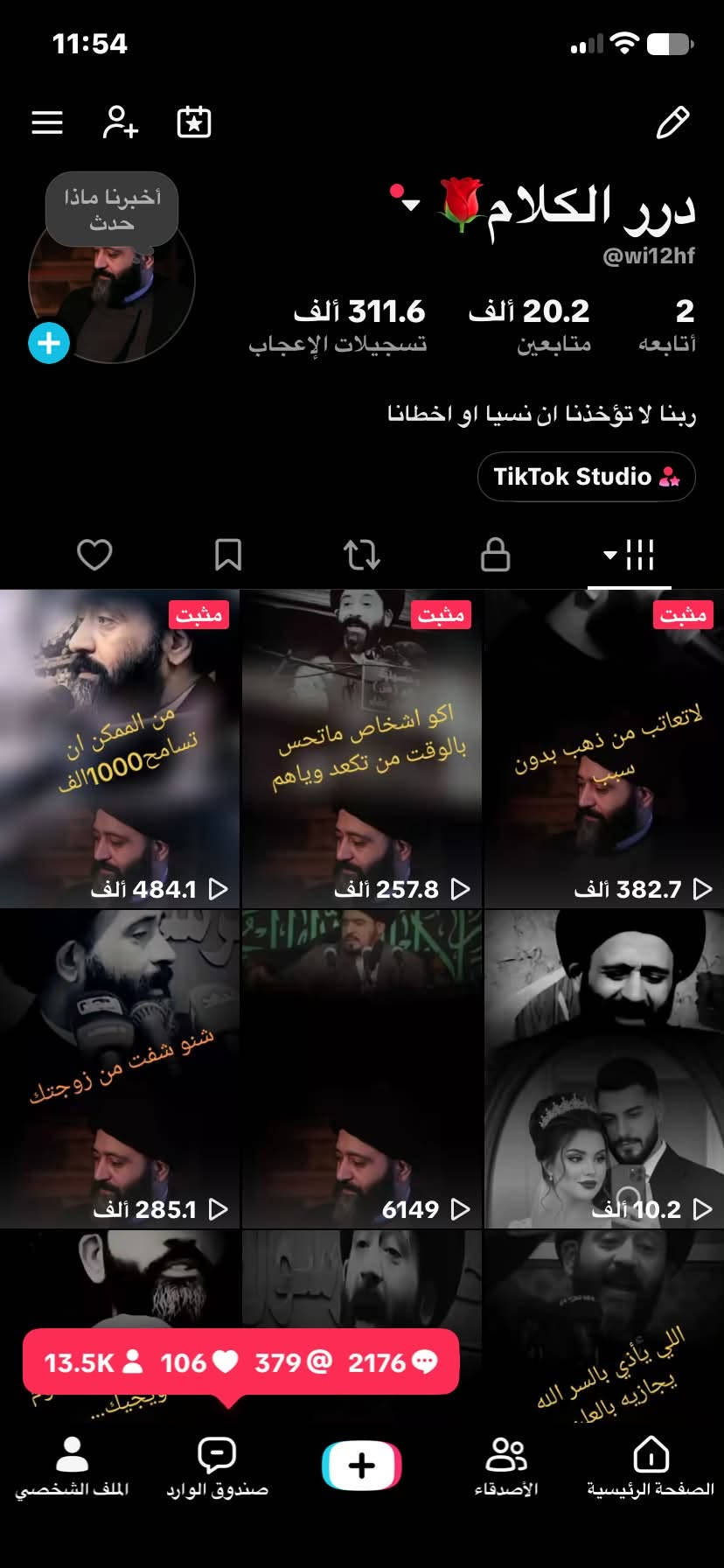724x1568 pixels.
Task: Switch to the reposts tab
Action: (x=362, y=555)
